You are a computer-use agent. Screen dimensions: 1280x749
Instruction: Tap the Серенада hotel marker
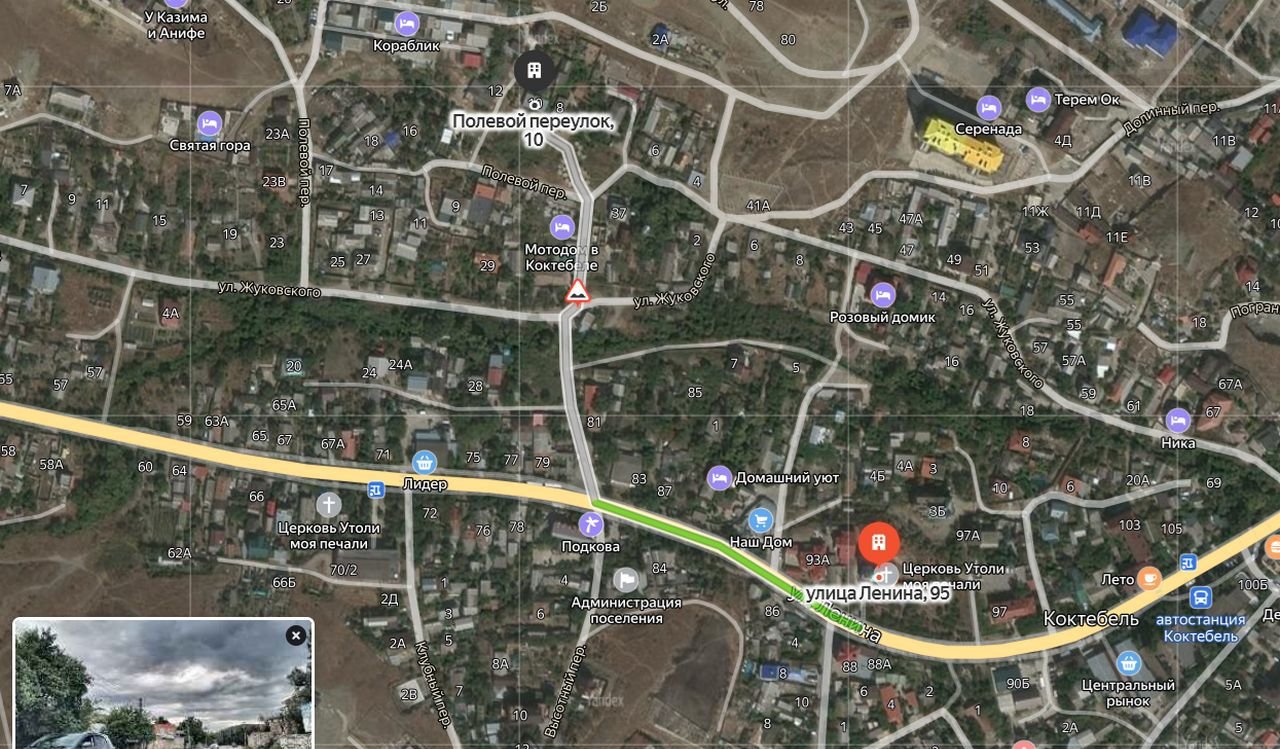[988, 107]
